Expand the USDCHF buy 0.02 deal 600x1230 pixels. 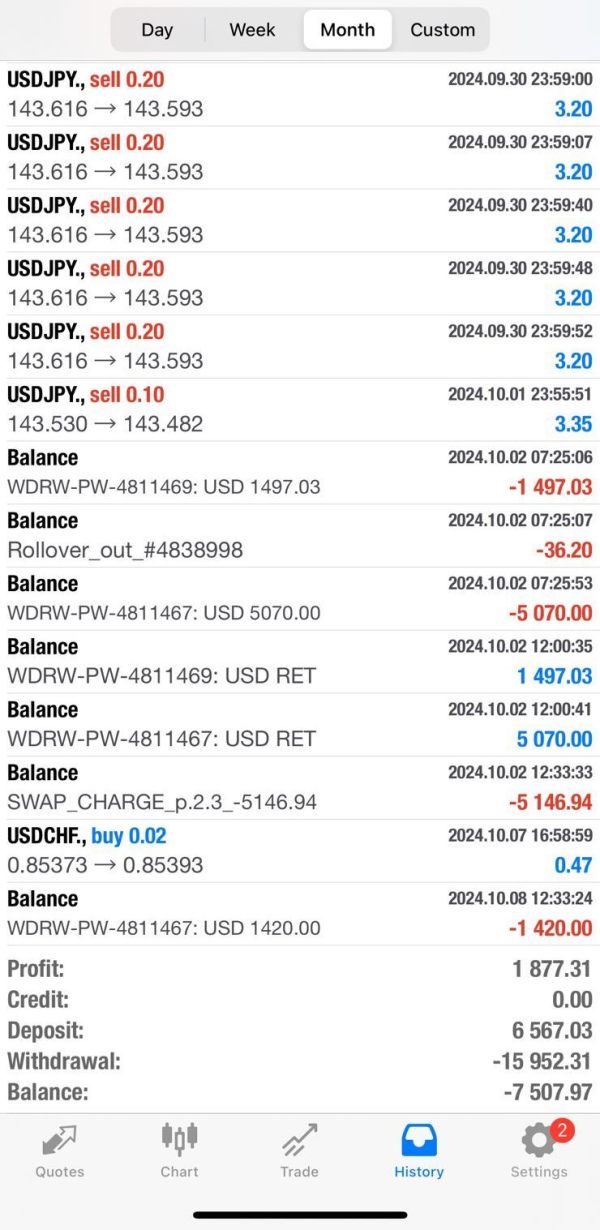[x=300, y=850]
